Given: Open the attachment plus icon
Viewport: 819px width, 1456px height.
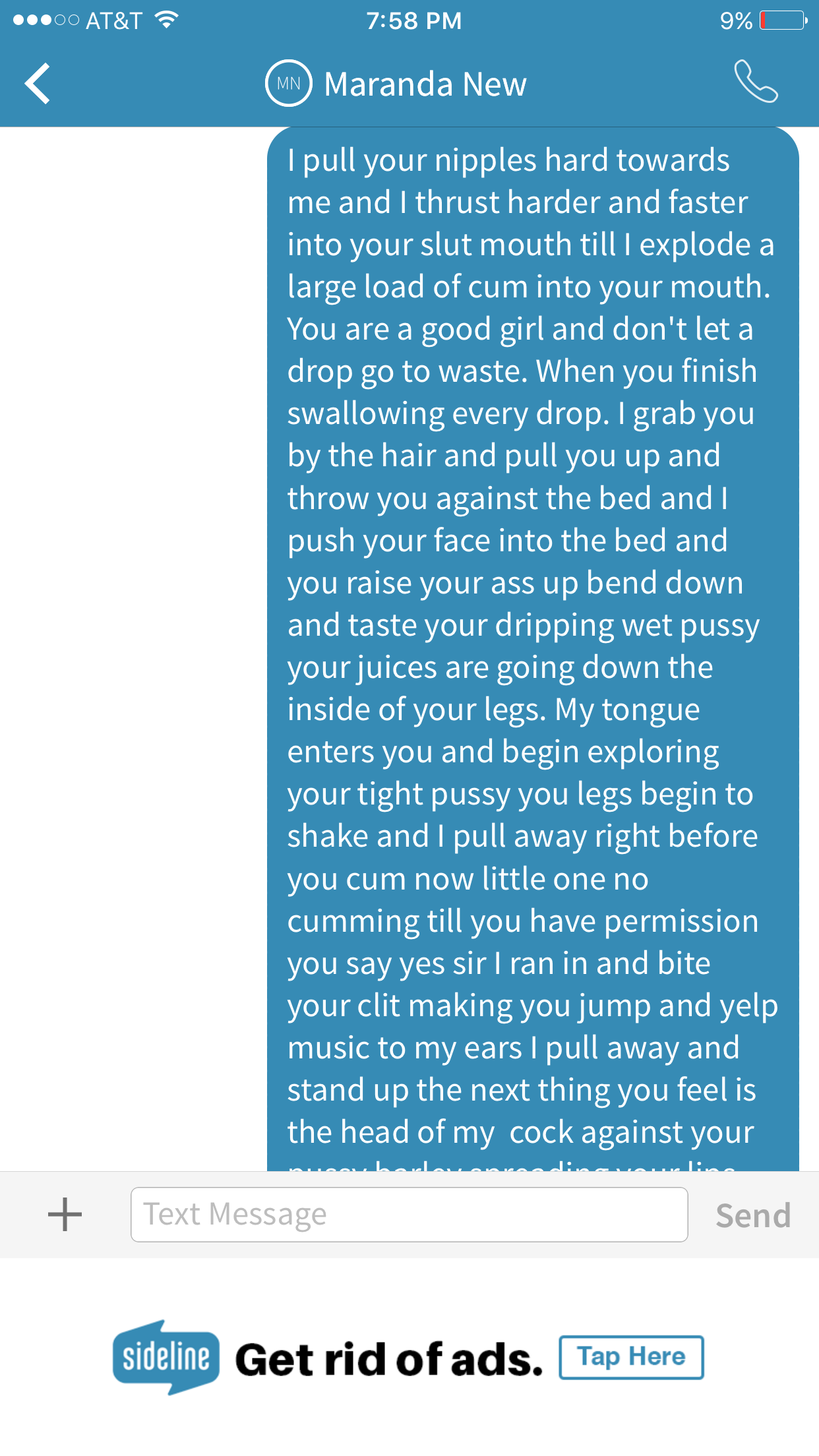Looking at the screenshot, I should click(x=65, y=1215).
